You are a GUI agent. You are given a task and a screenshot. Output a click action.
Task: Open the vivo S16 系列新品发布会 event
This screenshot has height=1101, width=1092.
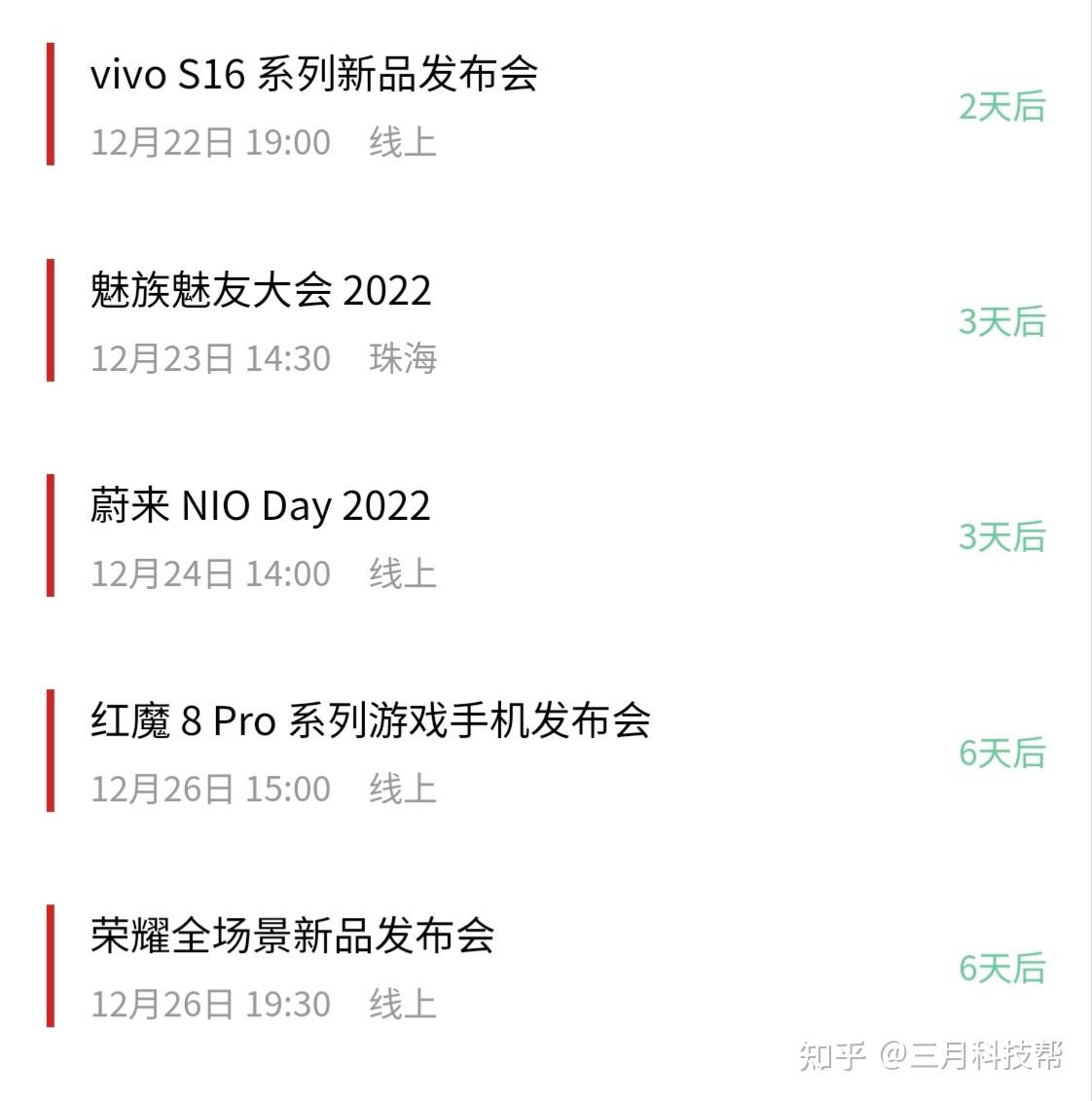[x=313, y=76]
